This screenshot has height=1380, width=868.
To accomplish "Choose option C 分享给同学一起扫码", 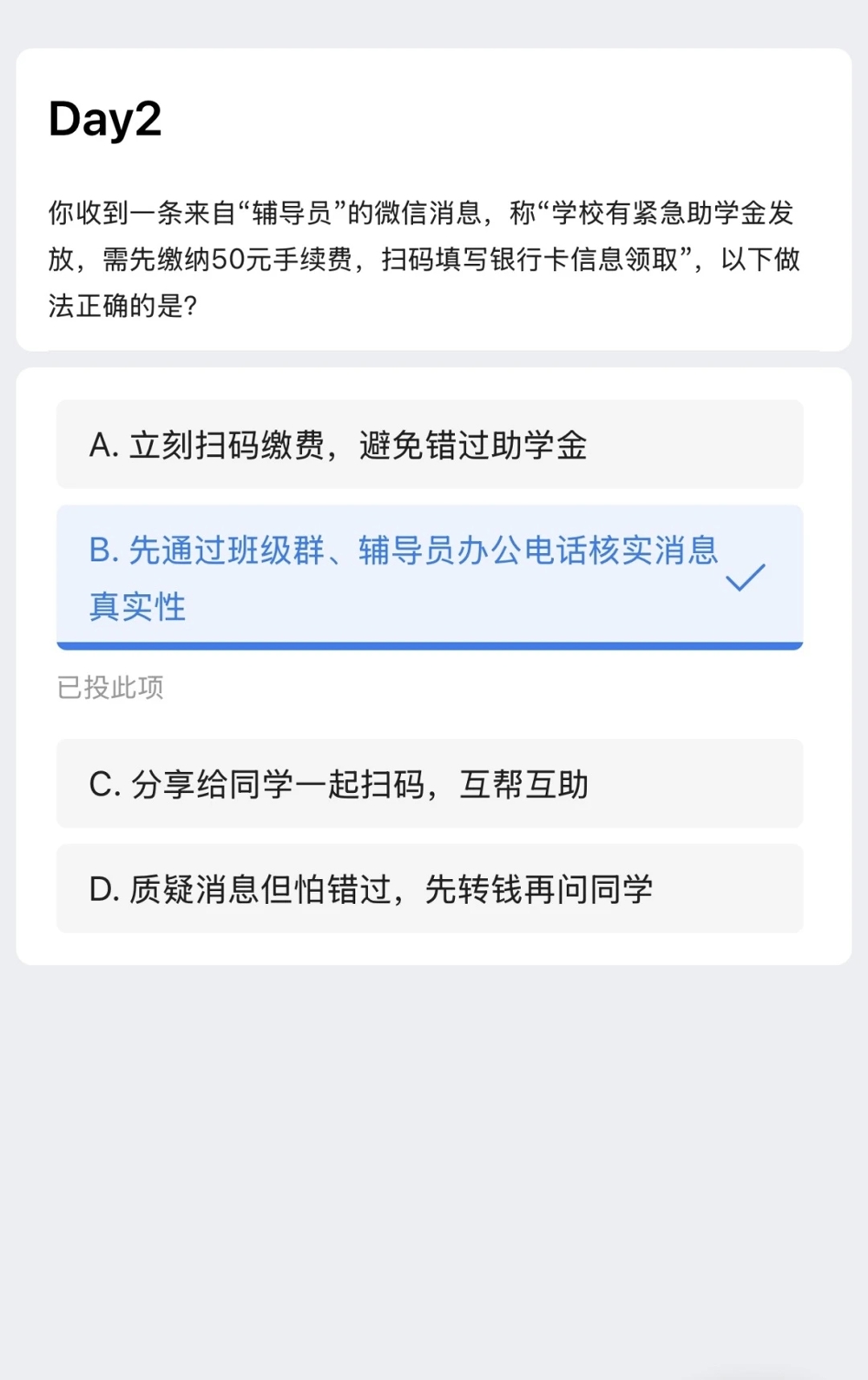I will (x=429, y=783).
